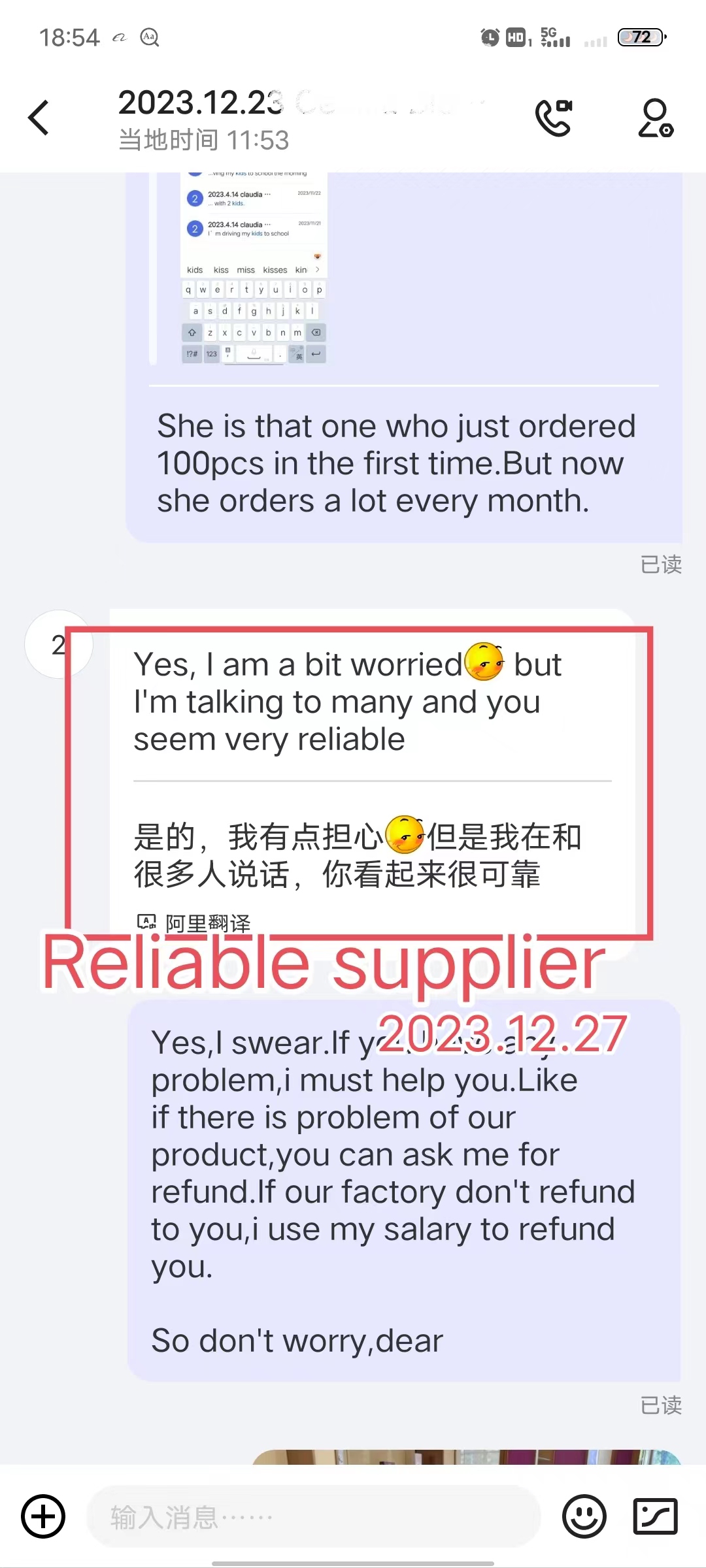Viewport: 706px width, 1568px height.
Task: Toggle the Shift key in the screenshot keyboard
Action: coord(191,333)
